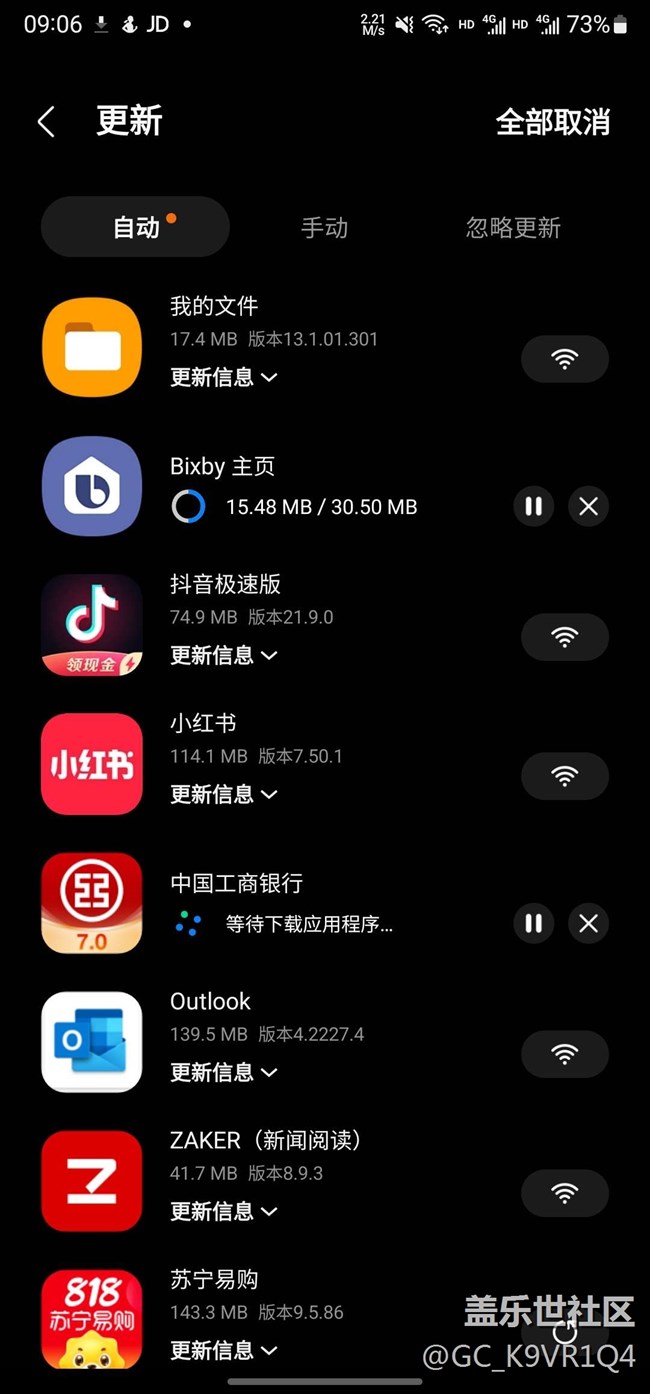Image resolution: width=650 pixels, height=1394 pixels.
Task: Show 更新信息 for 小红书
Action: 223,795
